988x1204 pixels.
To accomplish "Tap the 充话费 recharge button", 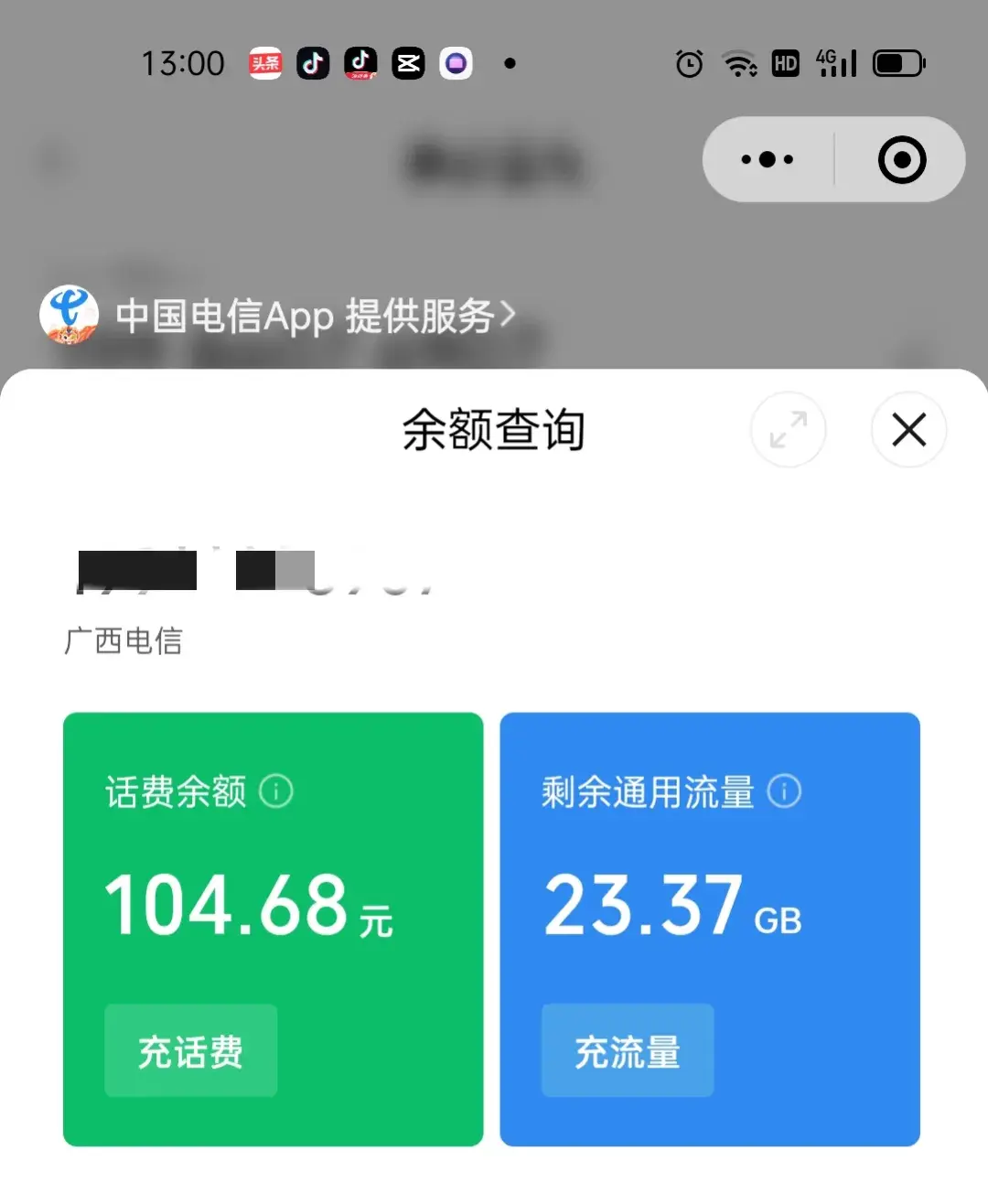I will (x=190, y=1050).
